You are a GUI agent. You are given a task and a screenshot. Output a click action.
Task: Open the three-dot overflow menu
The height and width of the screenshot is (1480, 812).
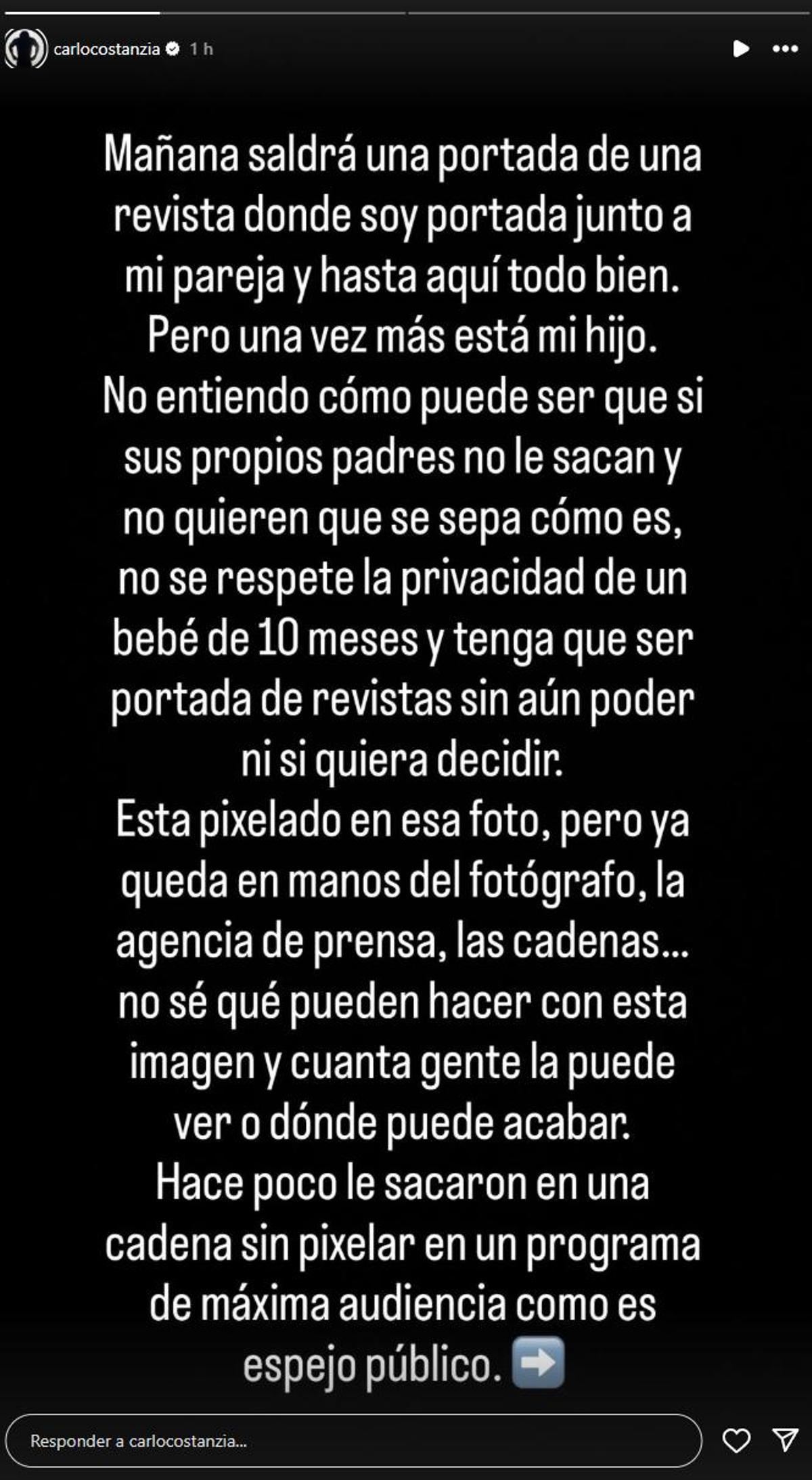(785, 49)
